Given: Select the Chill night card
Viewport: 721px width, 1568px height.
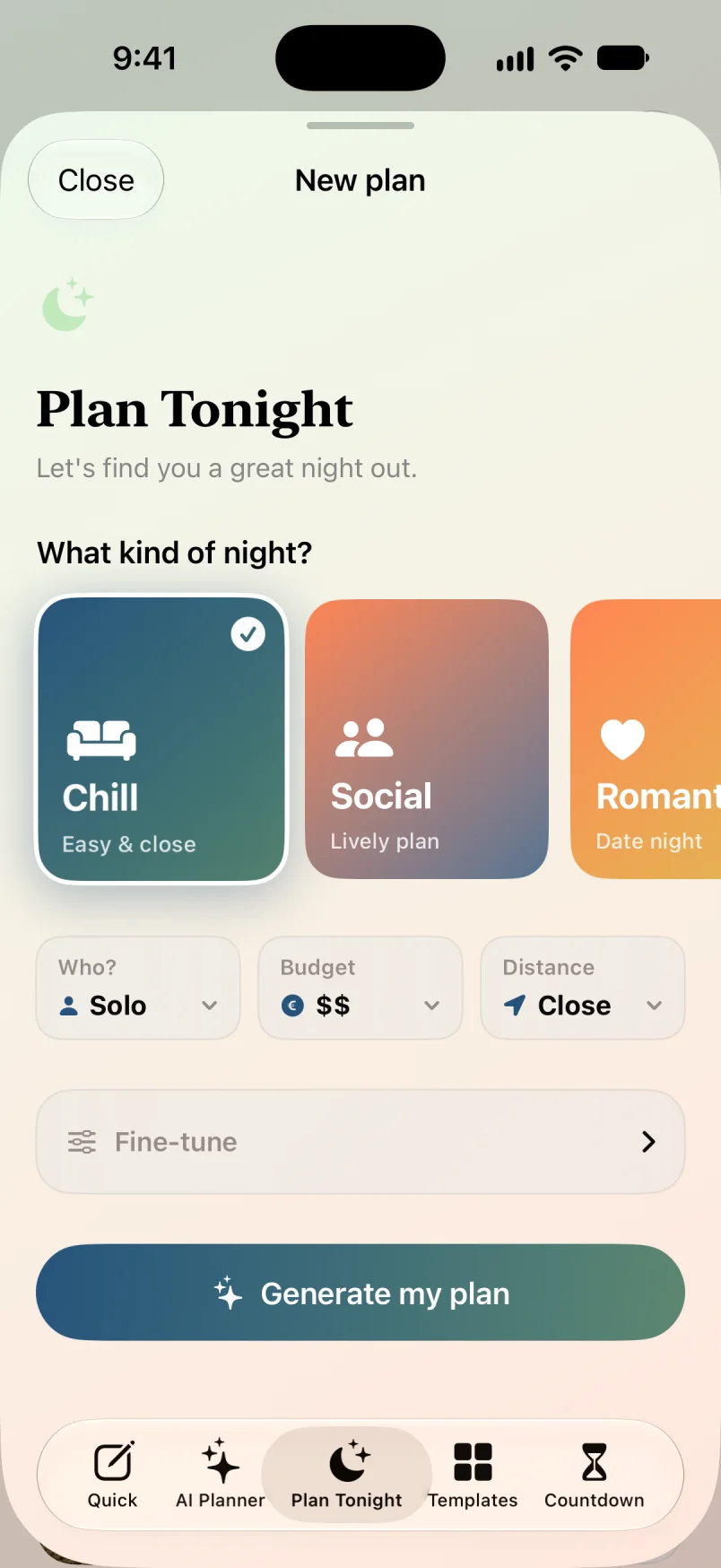Looking at the screenshot, I should [x=161, y=739].
